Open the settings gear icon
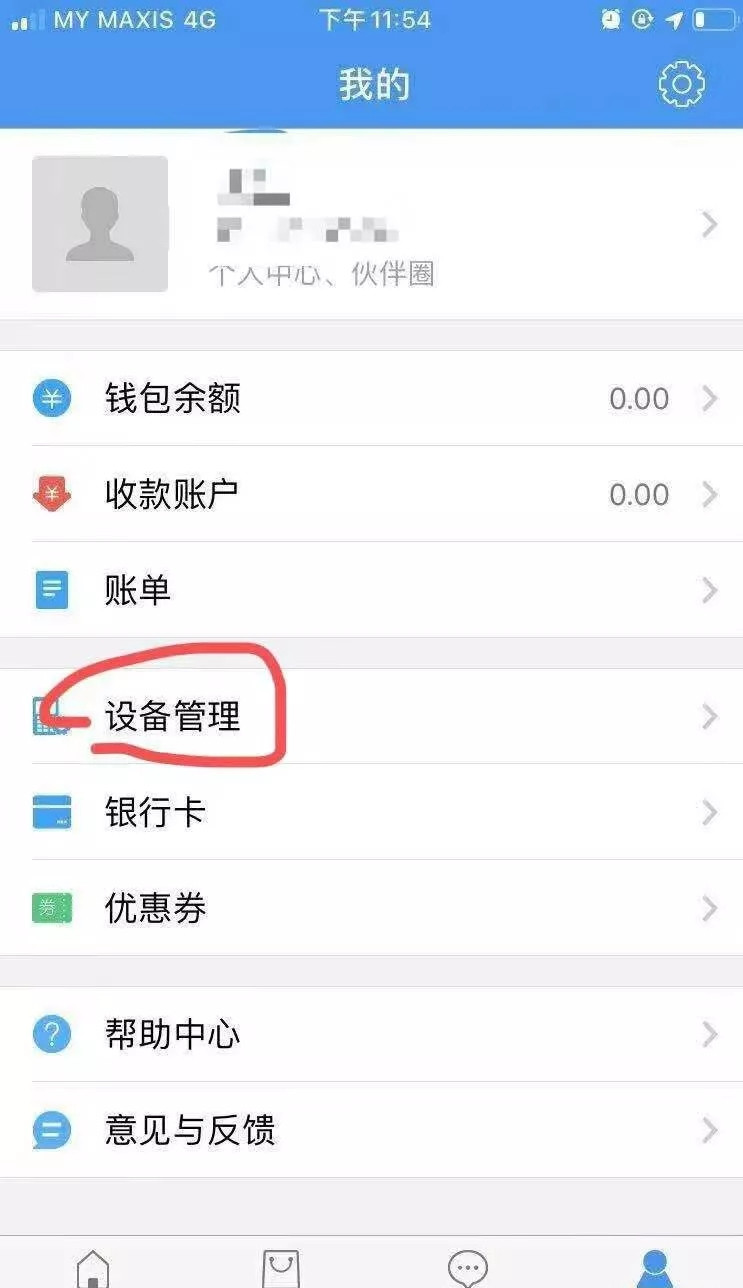 point(682,85)
